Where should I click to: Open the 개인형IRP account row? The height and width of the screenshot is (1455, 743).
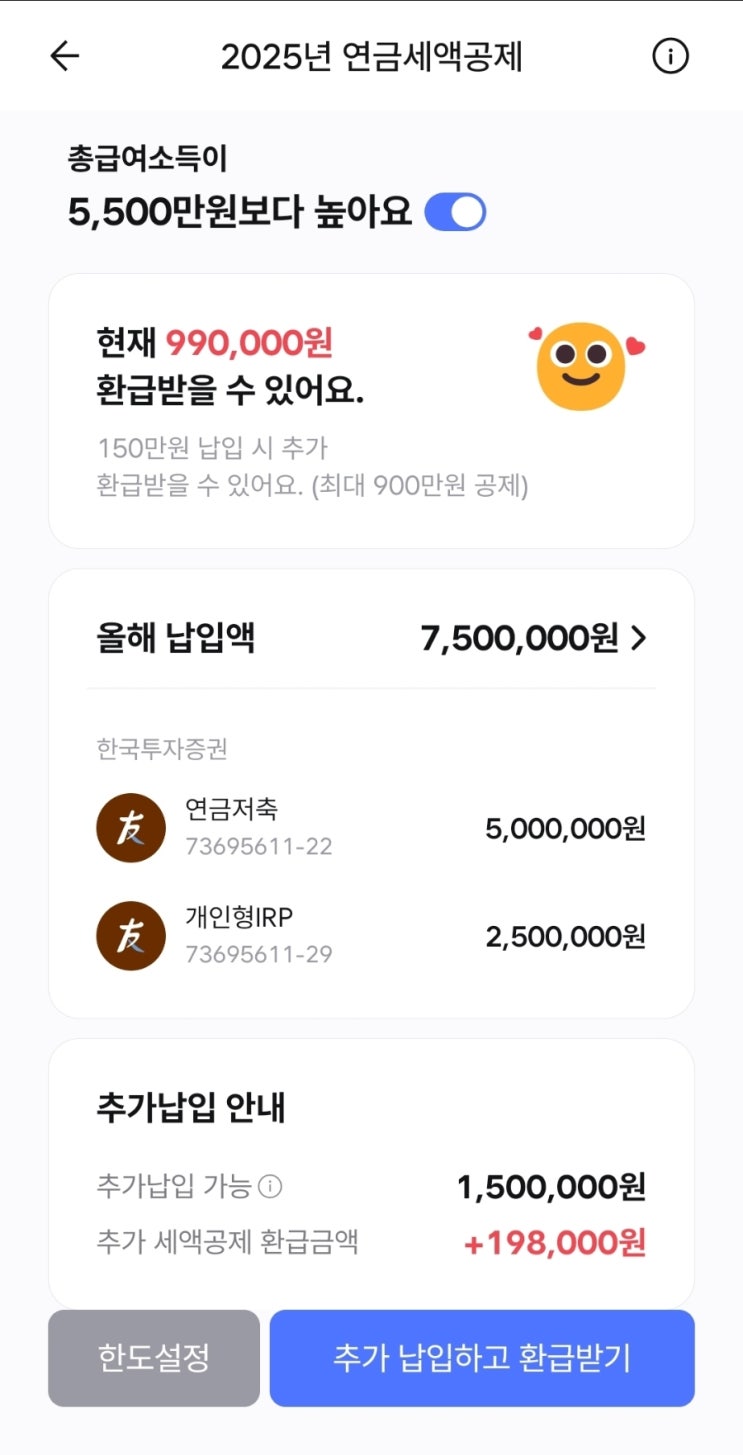pyautogui.click(x=371, y=936)
